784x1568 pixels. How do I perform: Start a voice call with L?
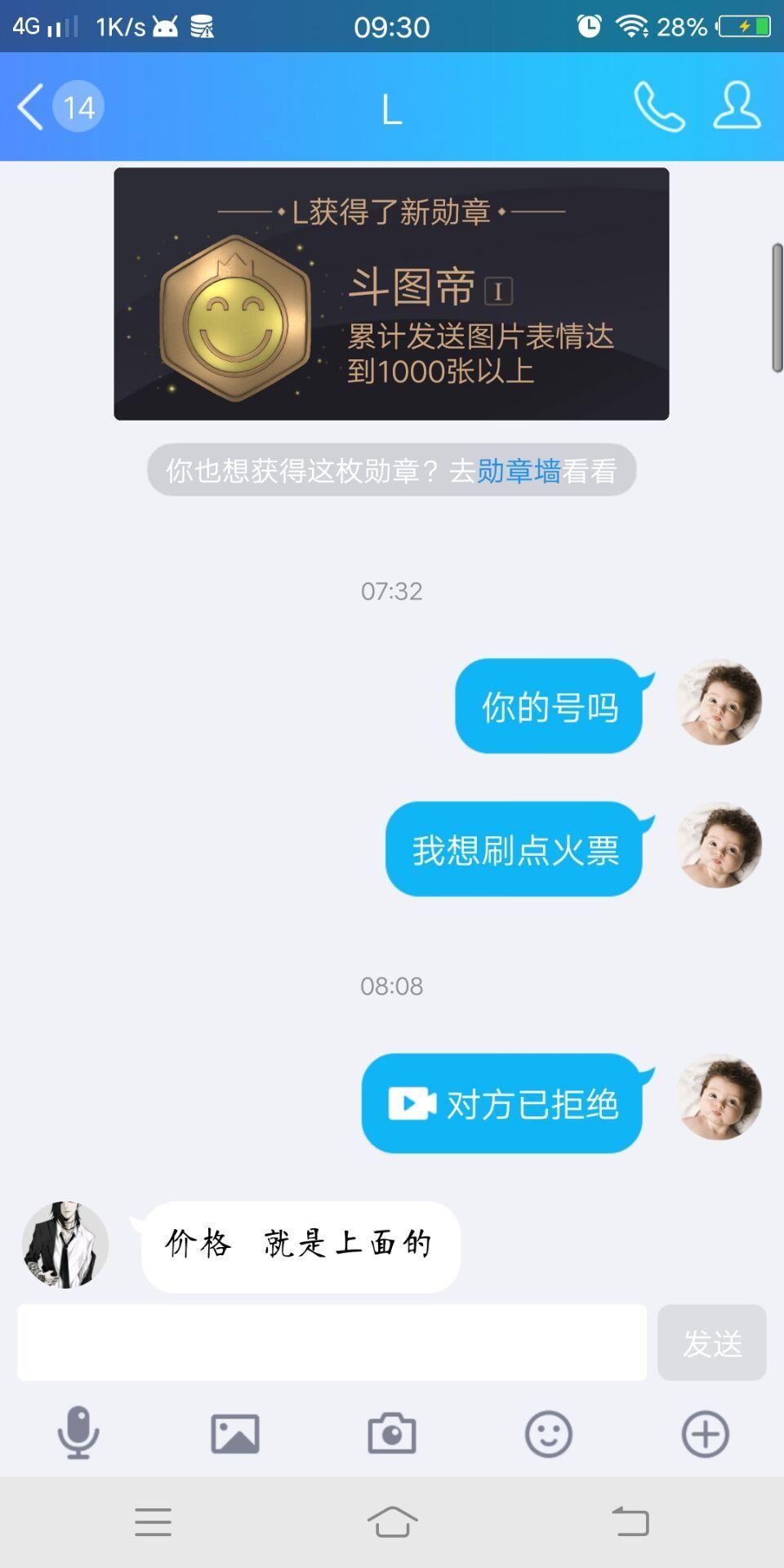point(659,106)
